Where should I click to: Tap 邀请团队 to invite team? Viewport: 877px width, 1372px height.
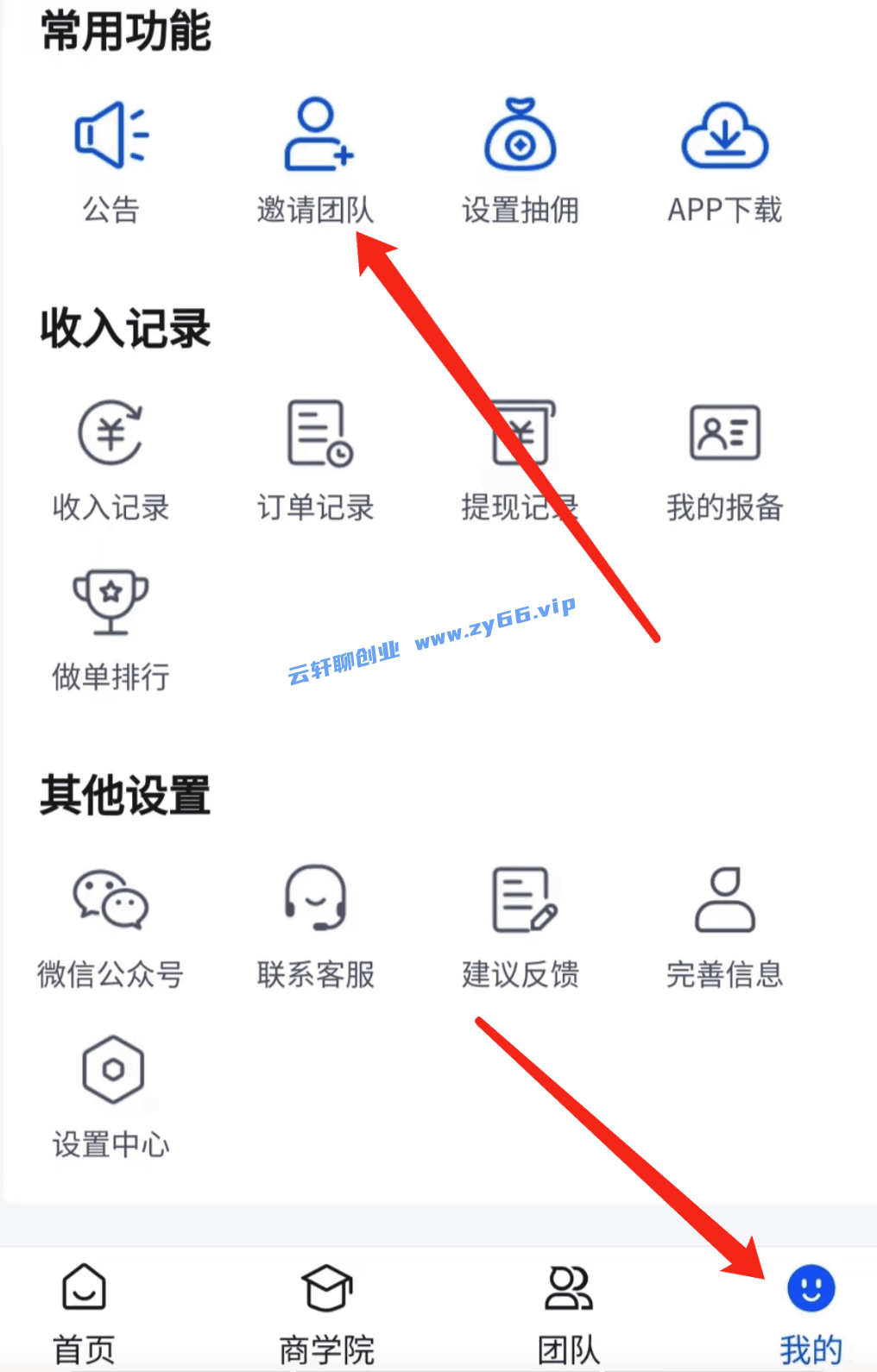[316, 161]
